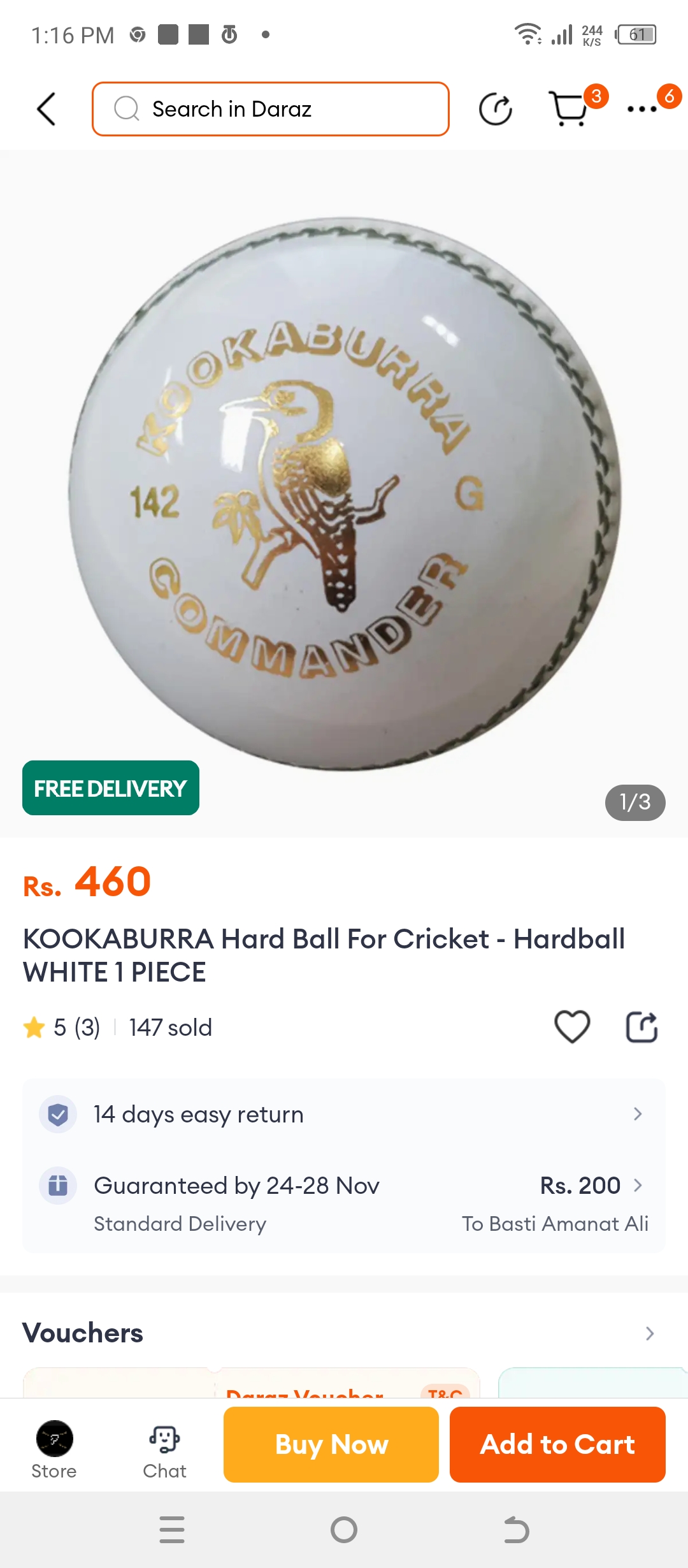Screen dimensions: 688x1568
Task: Share this Kookaburra ball listing
Action: click(x=641, y=1027)
